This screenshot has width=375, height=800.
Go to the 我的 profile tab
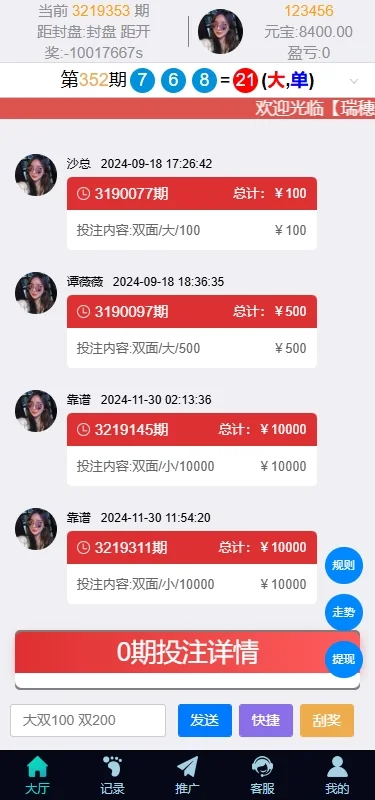pos(337,774)
